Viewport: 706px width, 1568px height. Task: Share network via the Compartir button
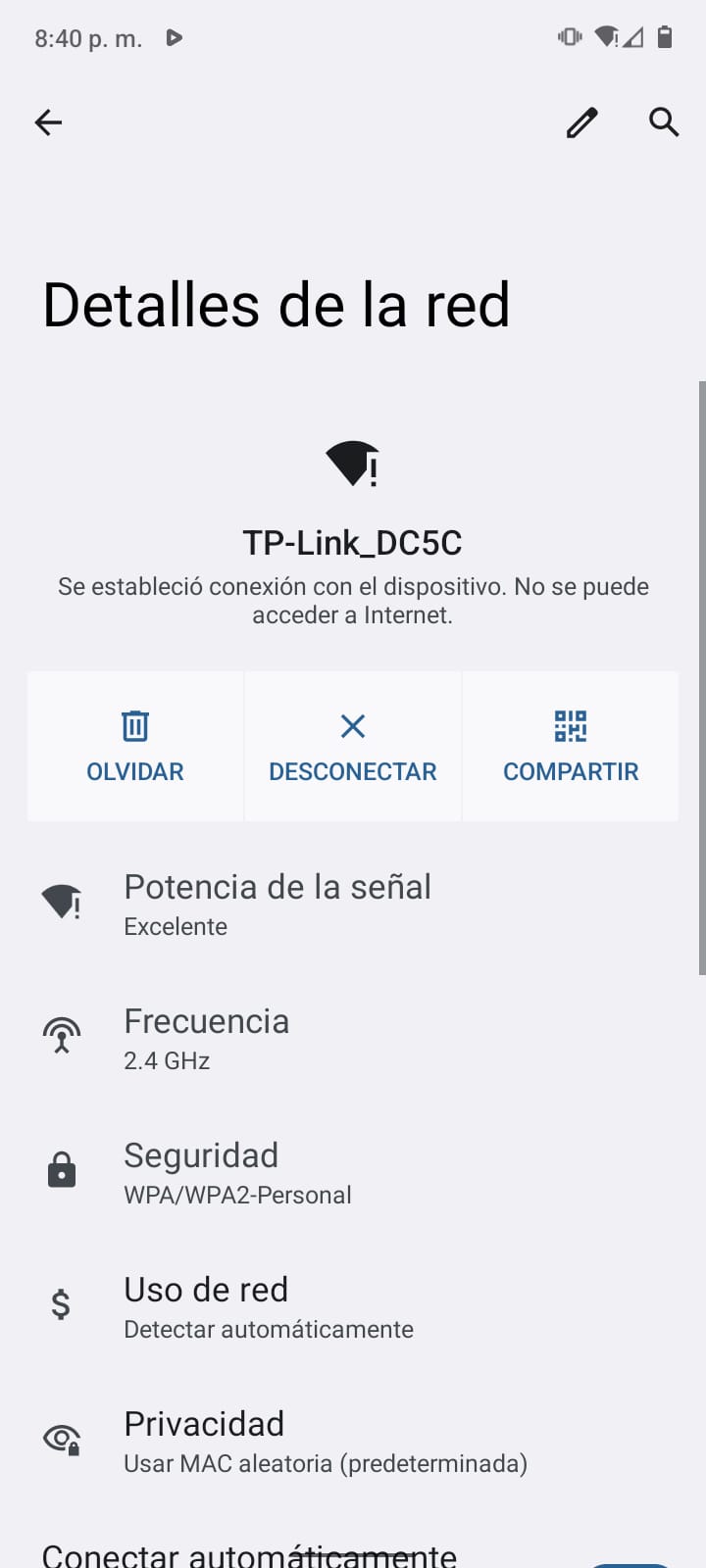(x=571, y=746)
